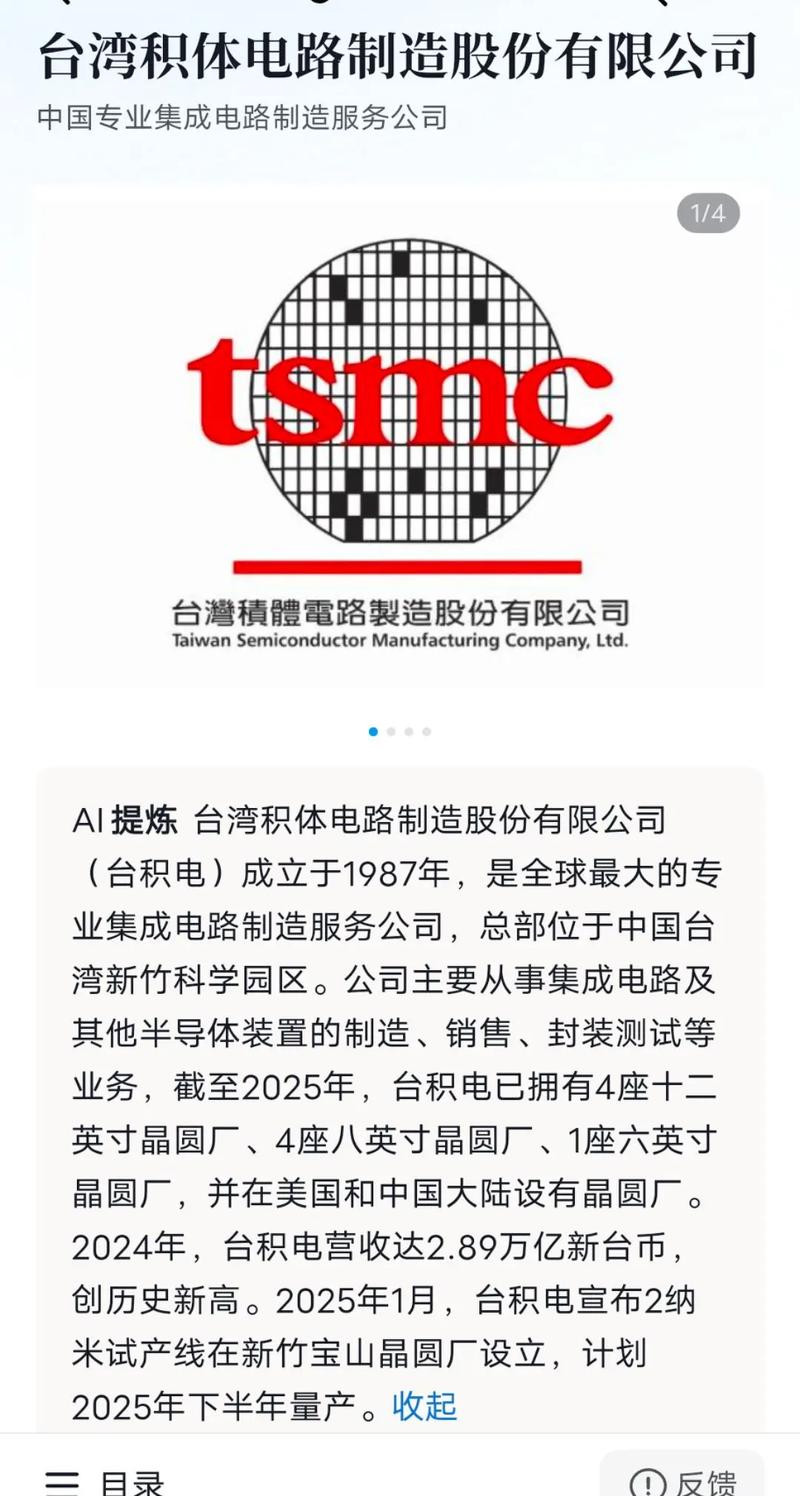Select the third carousel pagination dot
This screenshot has width=800, height=1496.
coord(409,731)
